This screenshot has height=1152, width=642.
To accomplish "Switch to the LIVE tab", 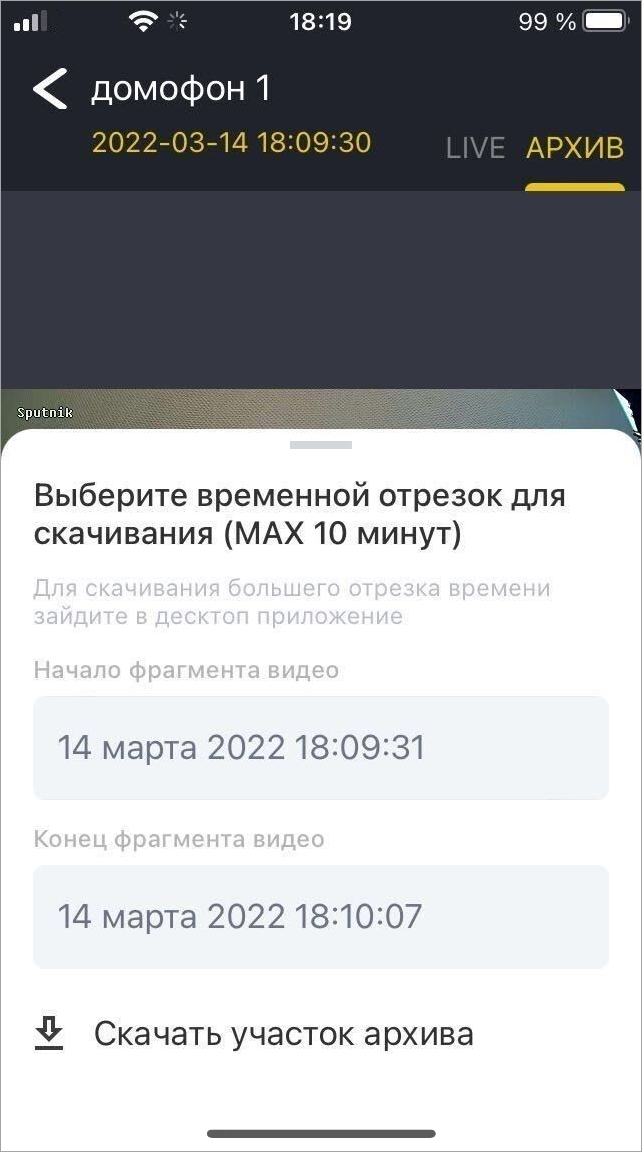I will pyautogui.click(x=475, y=148).
